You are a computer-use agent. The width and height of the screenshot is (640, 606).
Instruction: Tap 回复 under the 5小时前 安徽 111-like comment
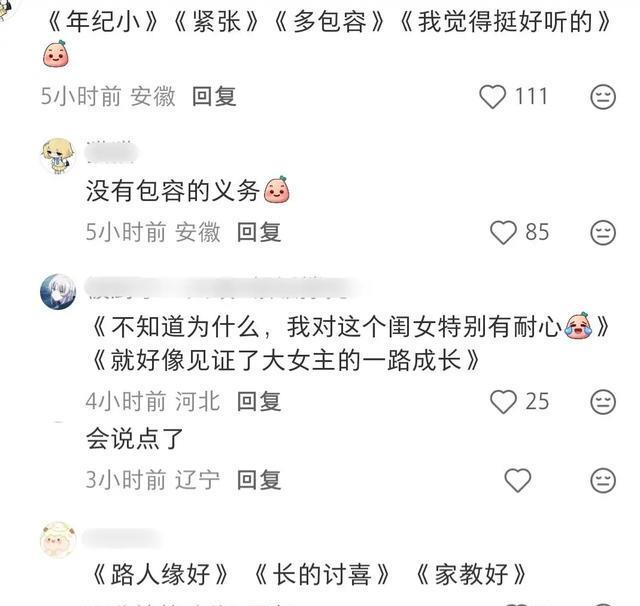click(x=213, y=96)
